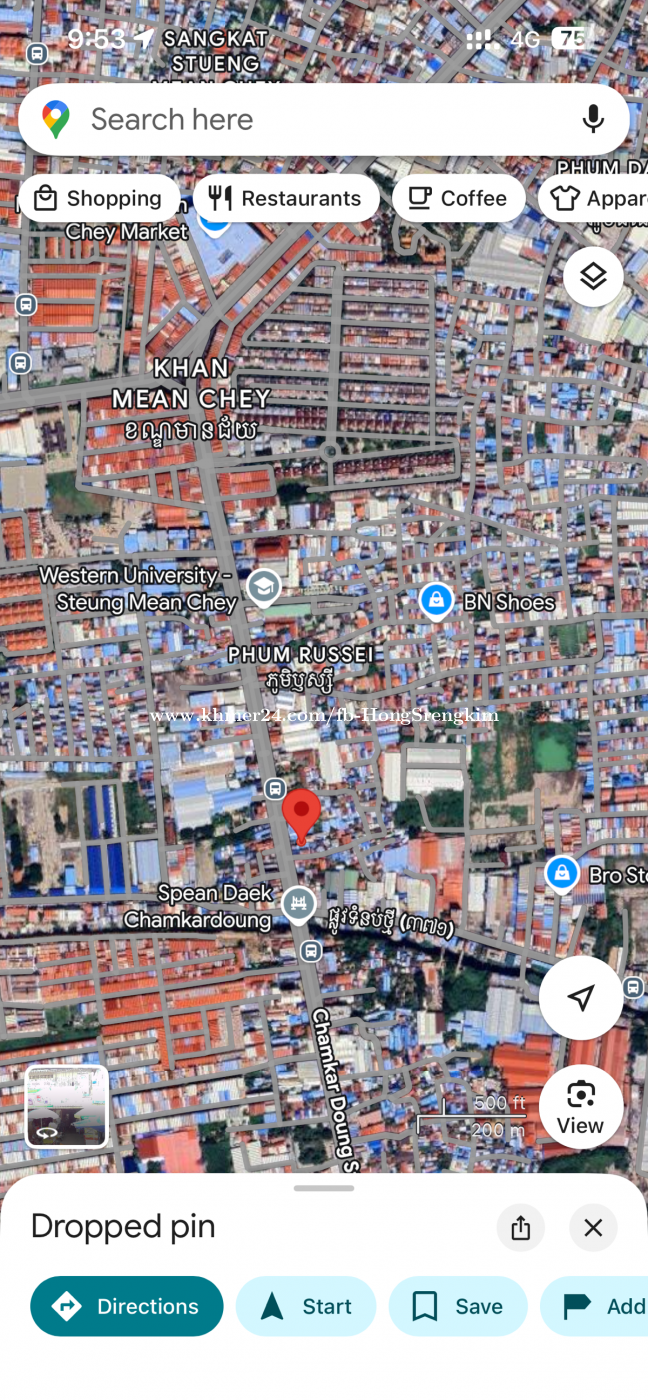Screen dimensions: 648x1400
Task: Center map on my location
Action: click(580, 997)
